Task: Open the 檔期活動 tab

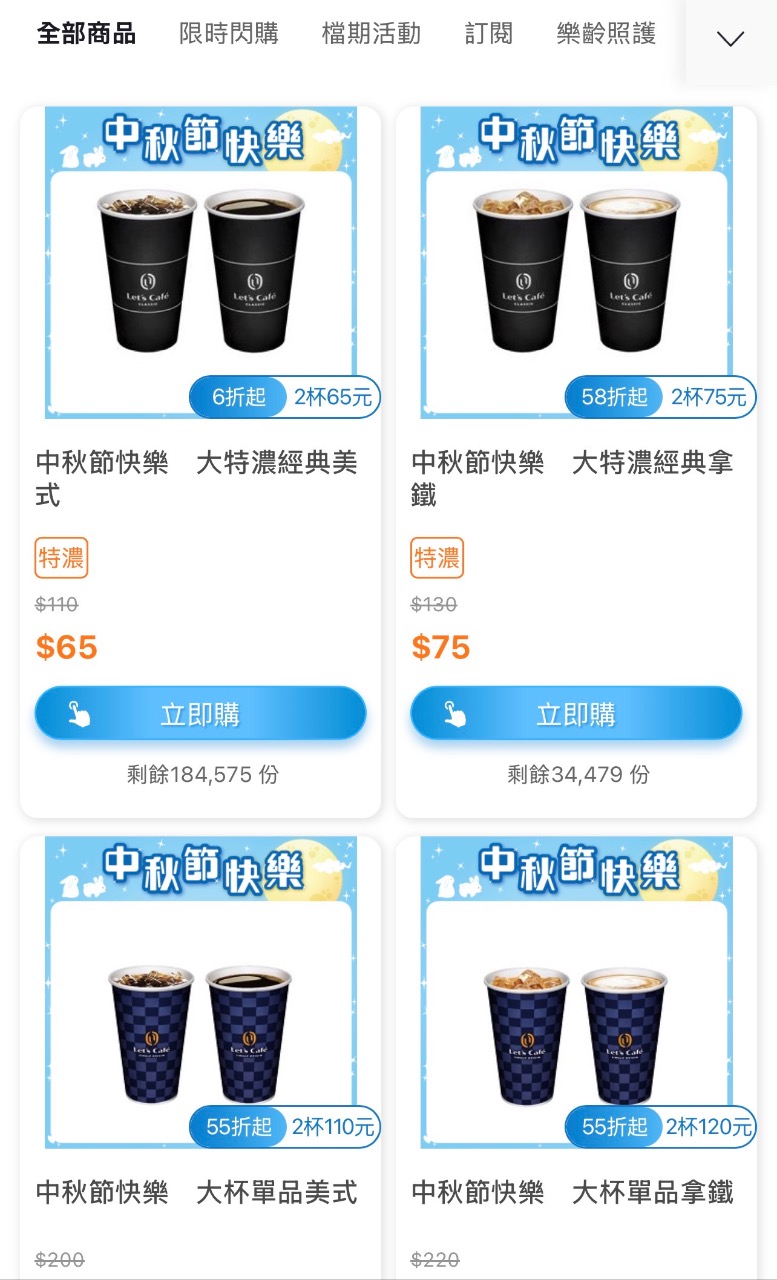Action: pyautogui.click(x=371, y=34)
